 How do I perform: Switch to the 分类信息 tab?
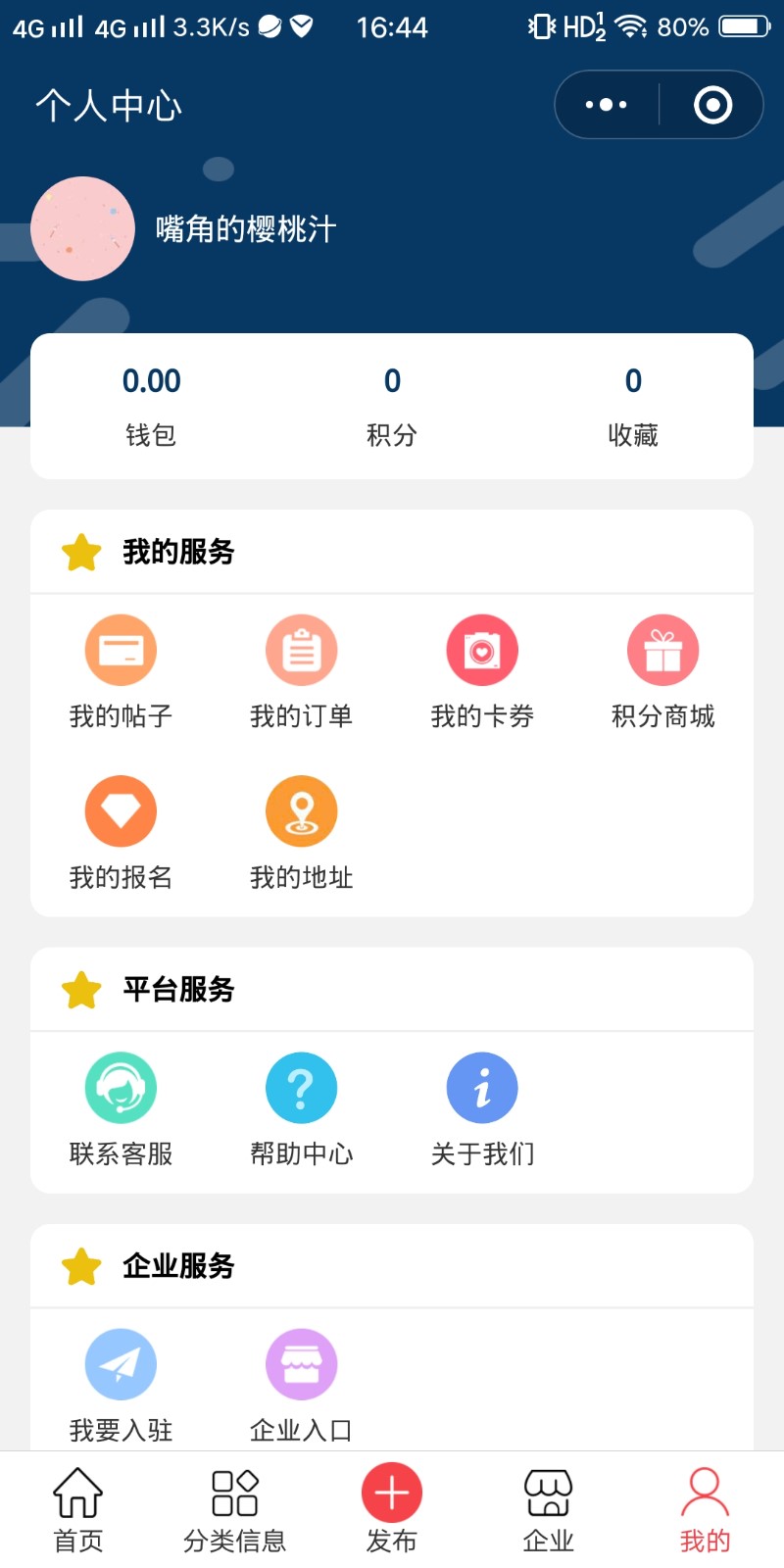tap(235, 1509)
